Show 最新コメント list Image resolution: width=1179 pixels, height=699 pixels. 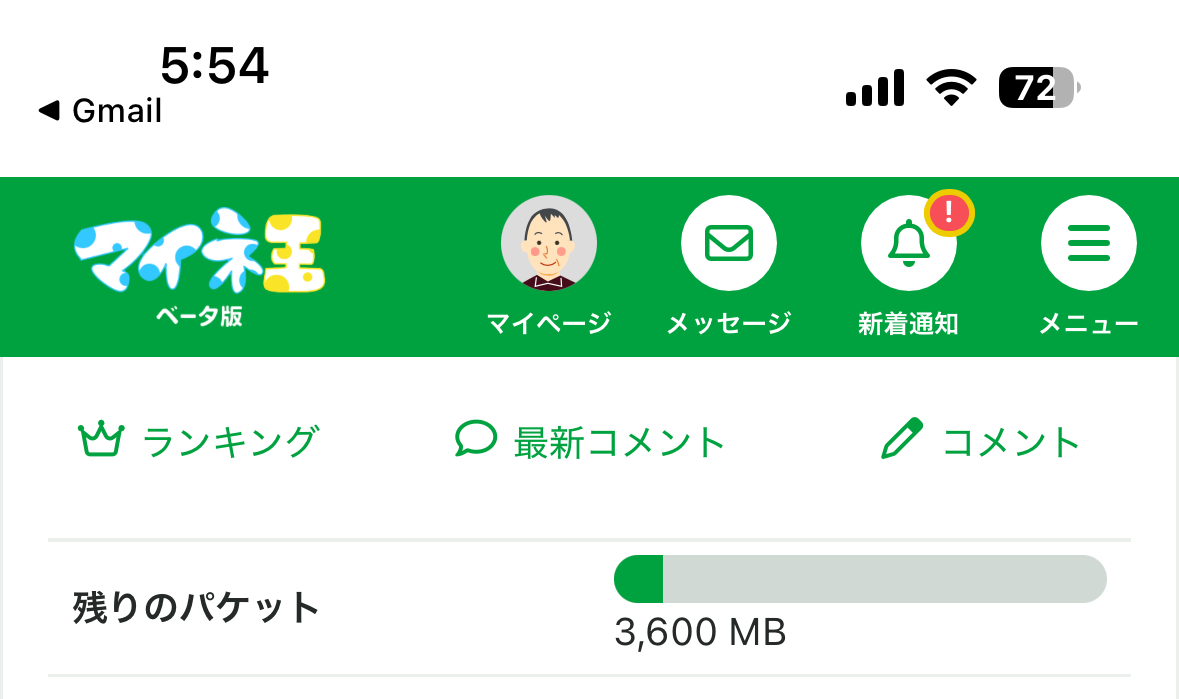tap(589, 441)
